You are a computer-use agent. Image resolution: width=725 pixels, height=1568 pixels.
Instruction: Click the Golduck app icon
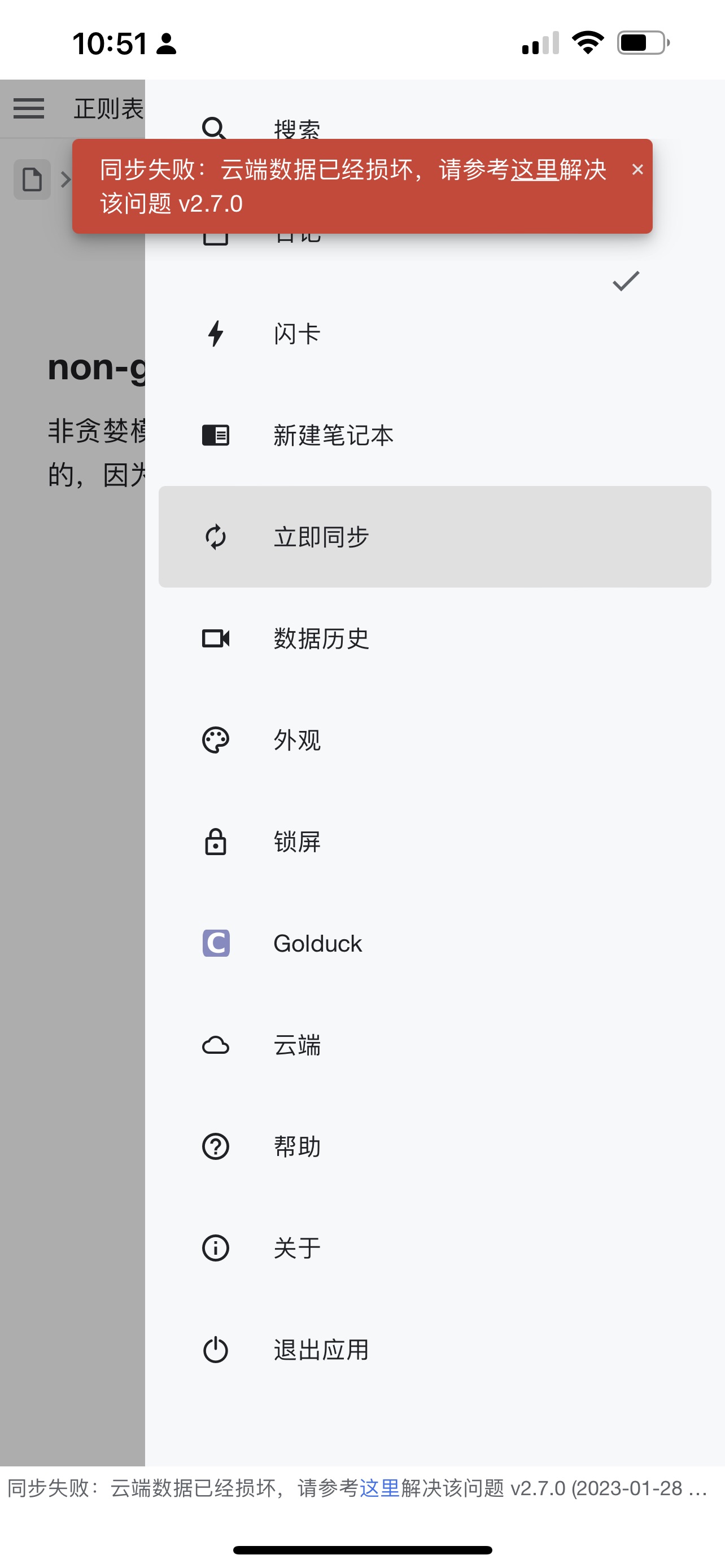(x=216, y=944)
